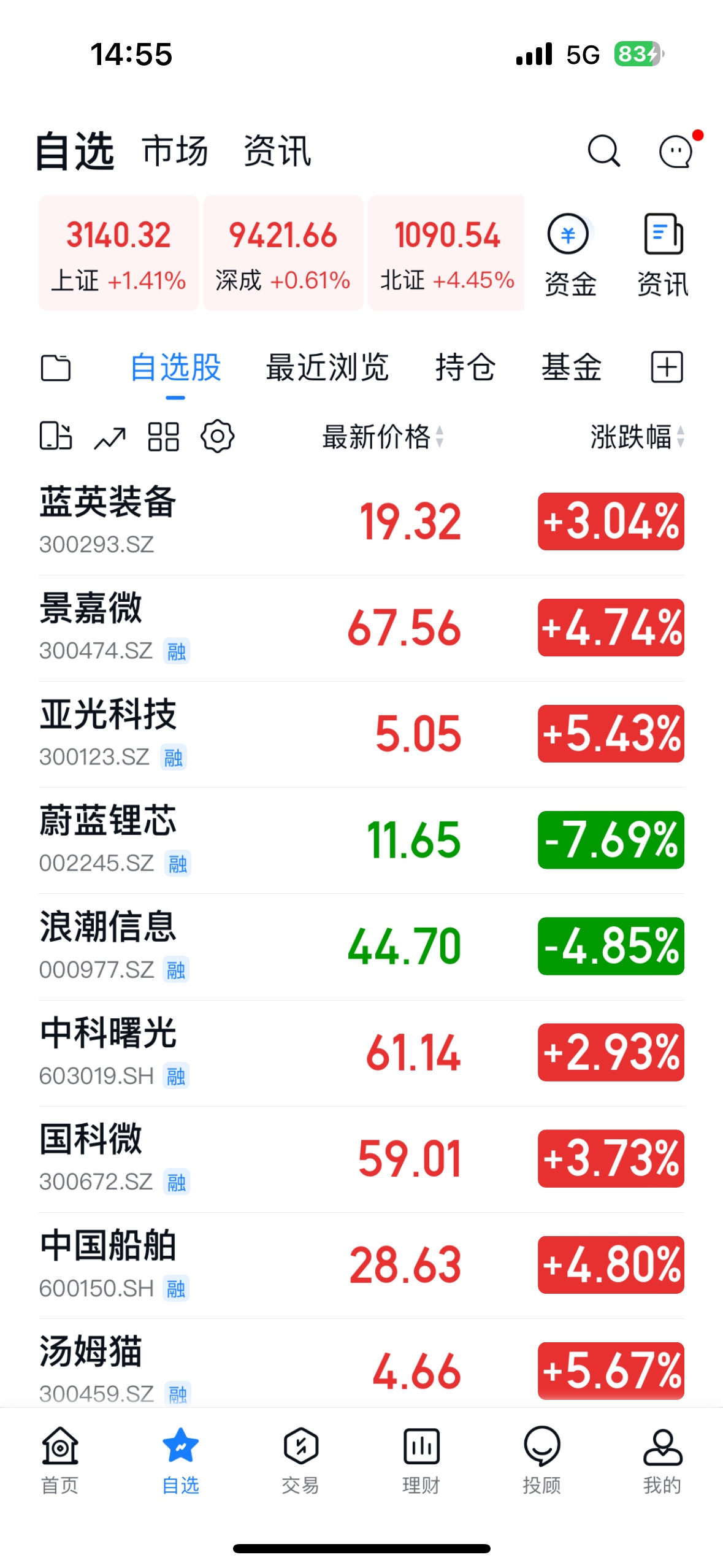Select the 最近浏览 tab
Screen dimensions: 723x1568
[x=327, y=367]
